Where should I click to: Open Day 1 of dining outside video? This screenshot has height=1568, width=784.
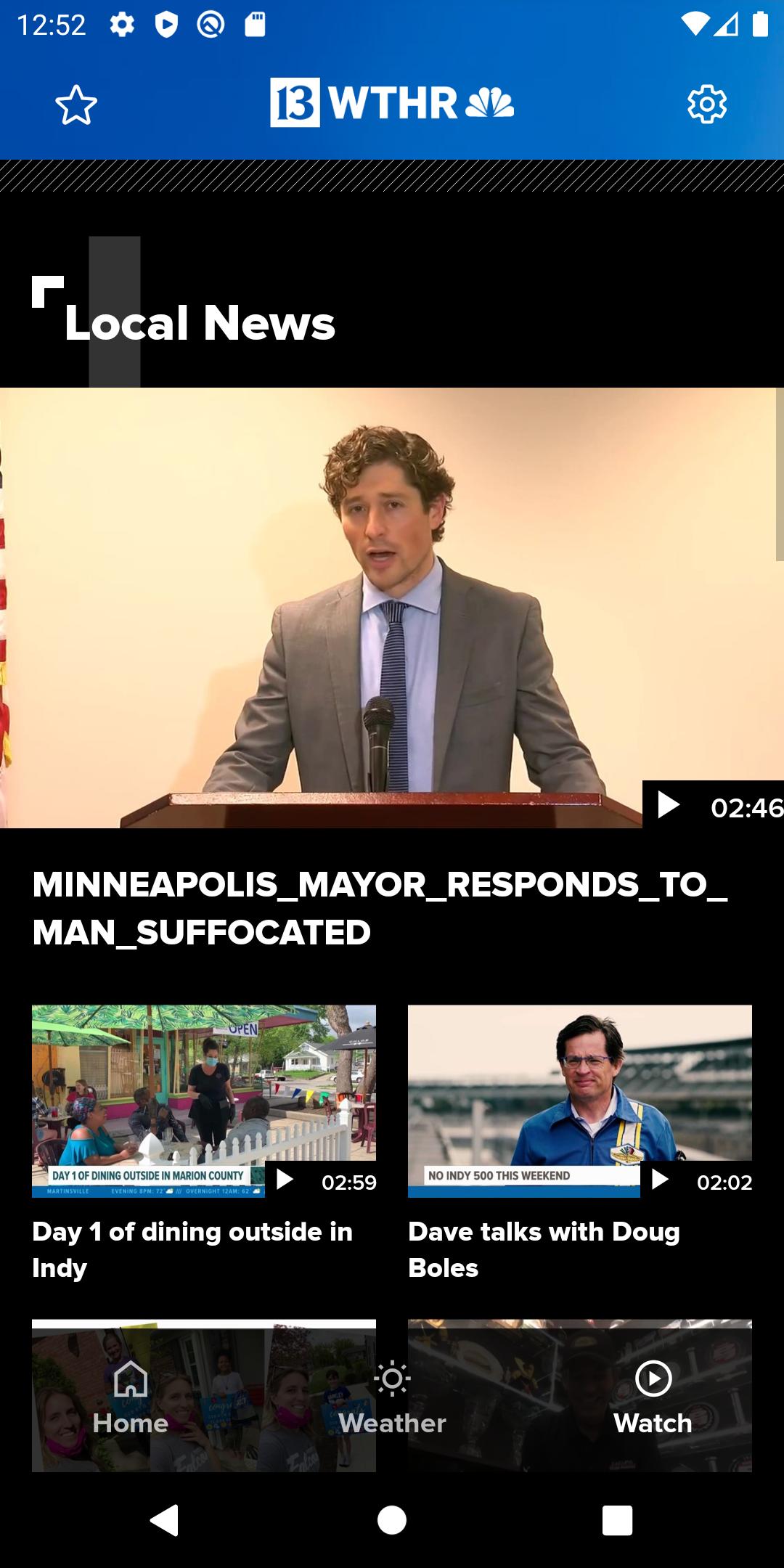204,1101
